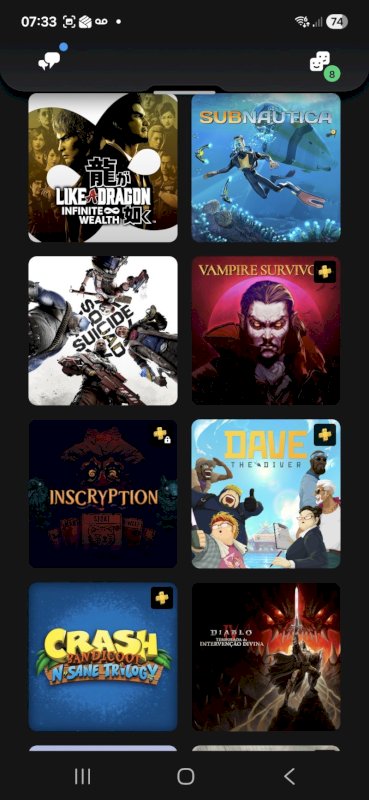Select the Suicide Squad game tile
Viewport: 369px width, 800px height.
tap(103, 331)
